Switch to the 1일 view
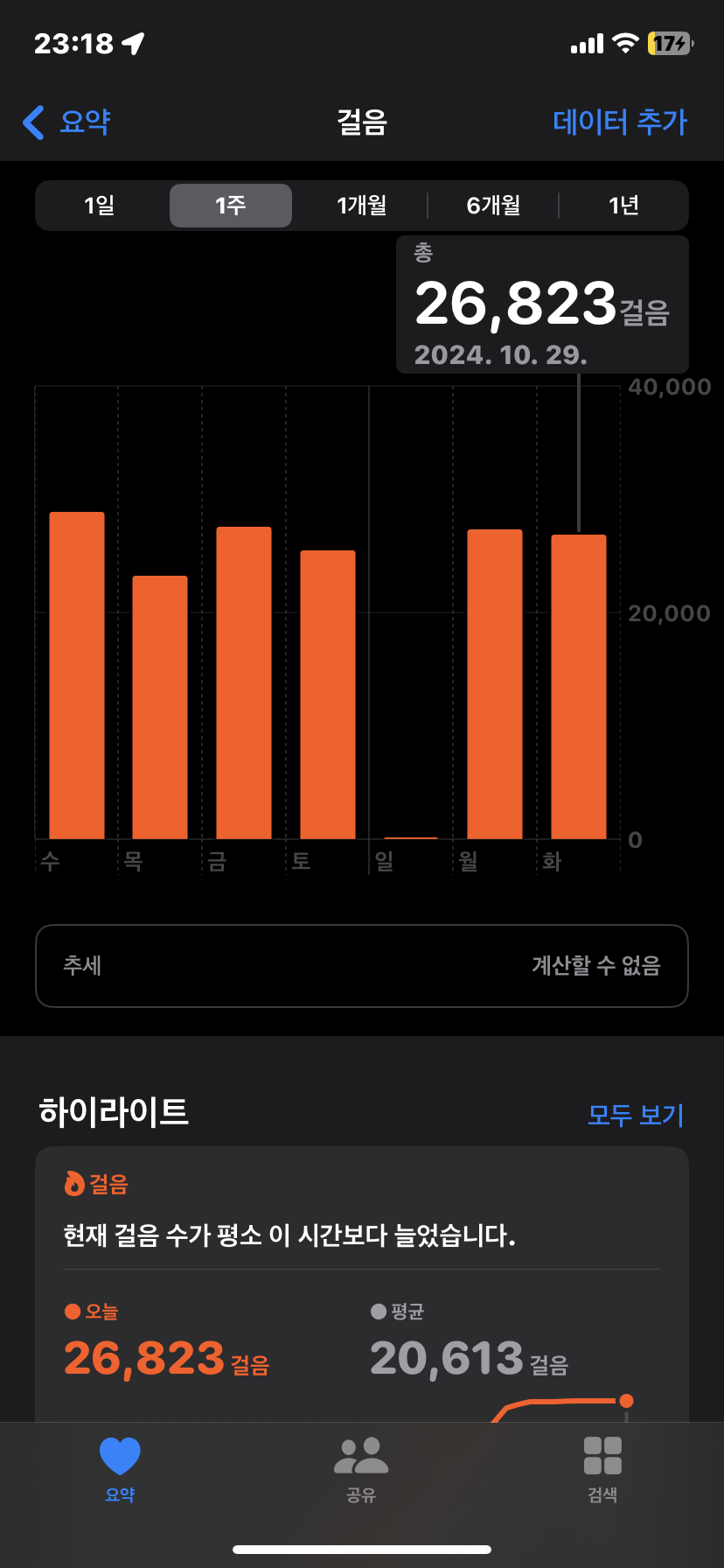The image size is (724, 1568). [100, 206]
